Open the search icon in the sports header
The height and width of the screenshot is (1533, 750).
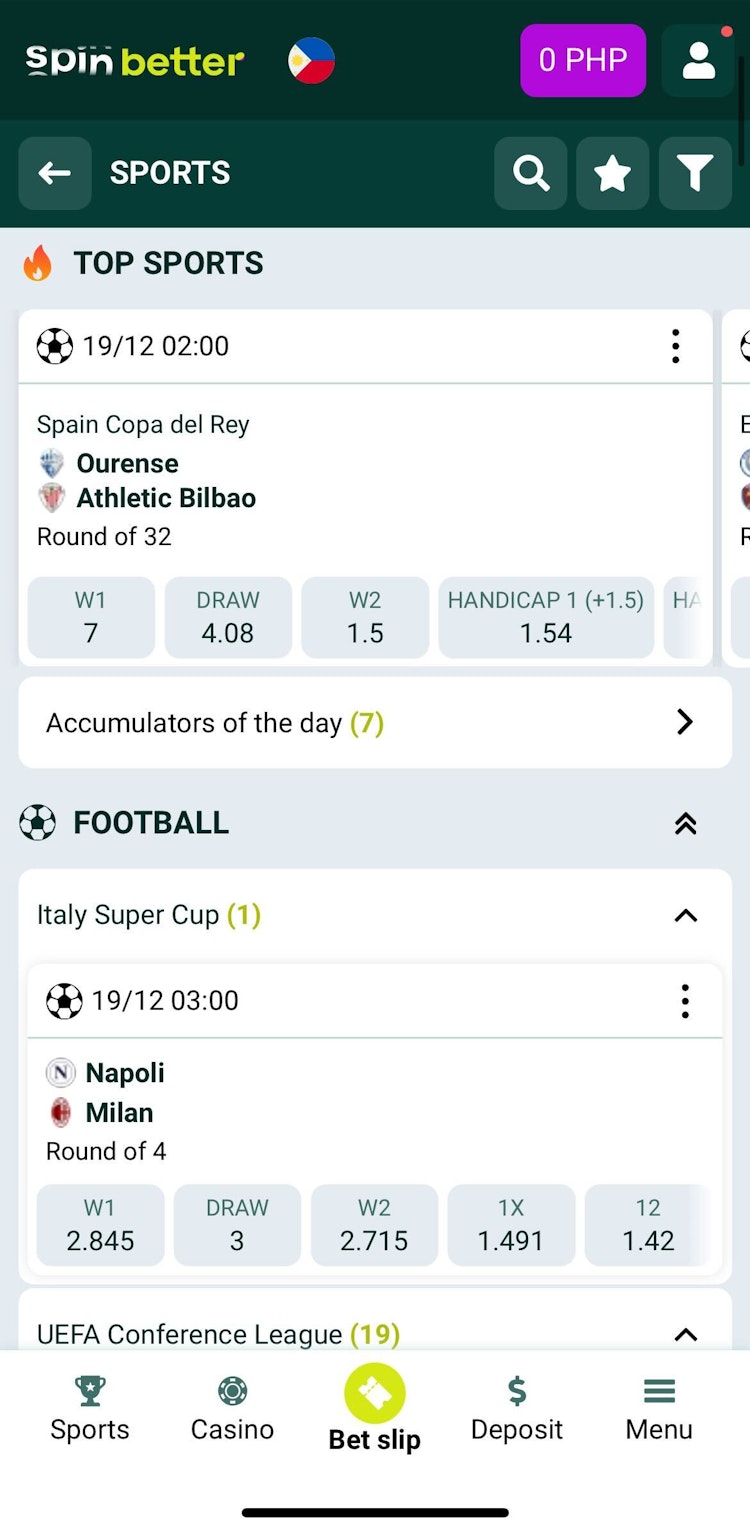pos(531,173)
